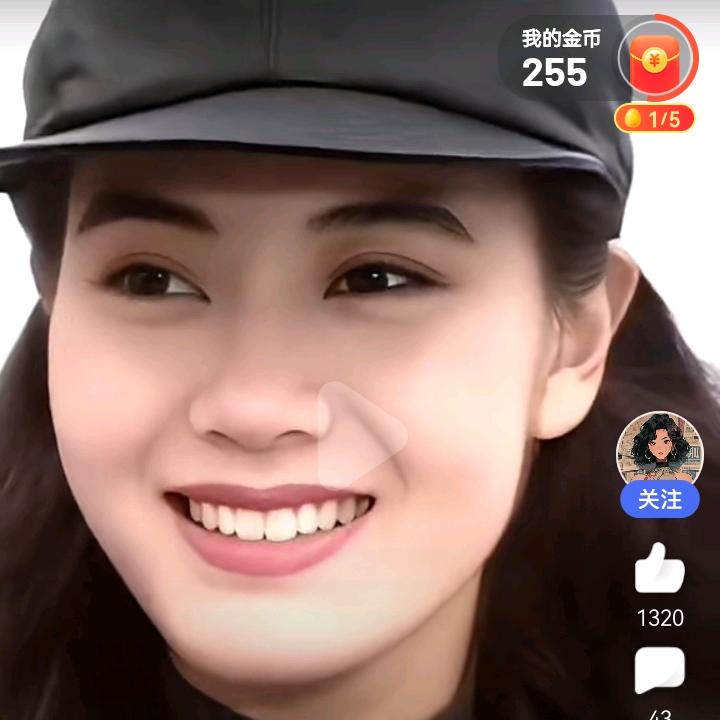Viewport: 720px width, 720px height.
Task: Like this video with thumbs up
Action: (659, 569)
